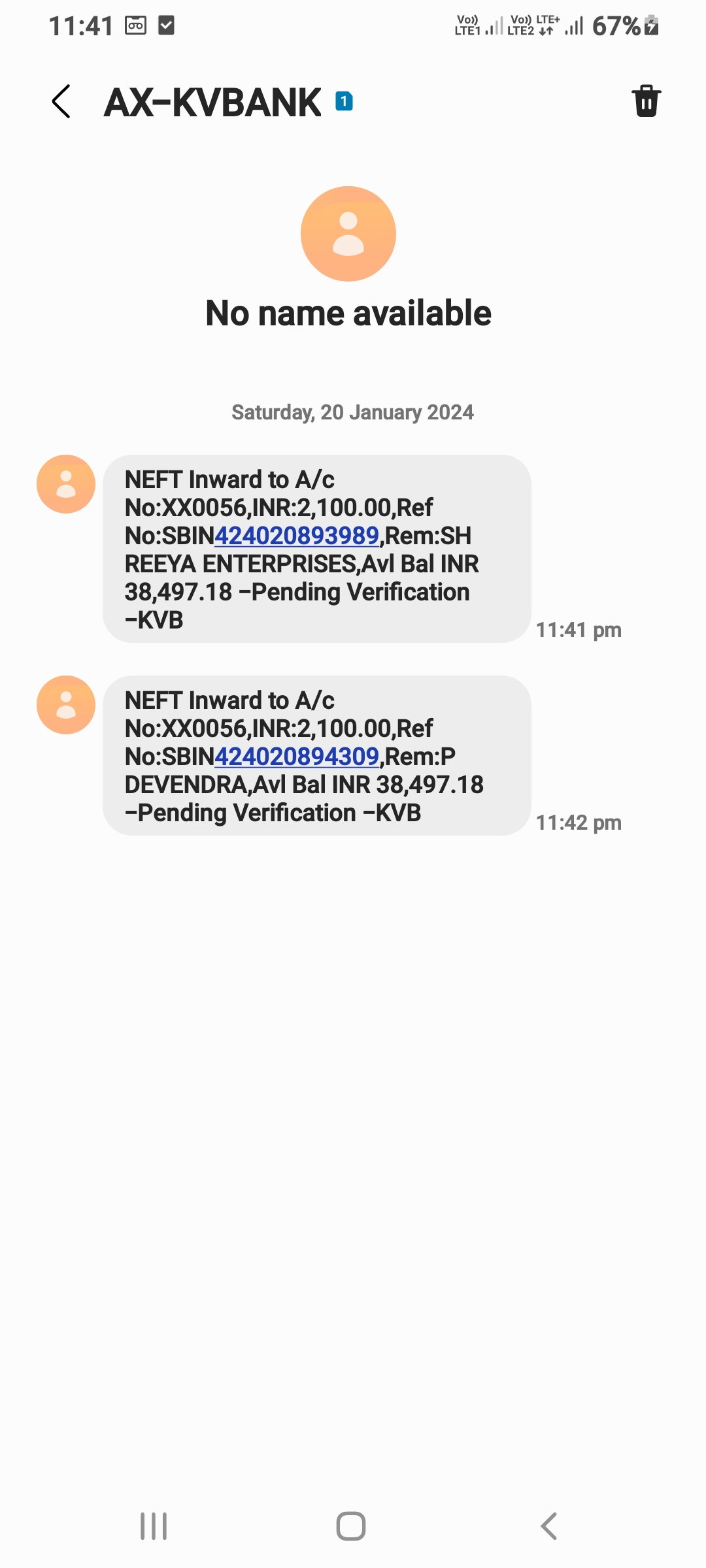Open linked reference number 424020893989
This screenshot has width=706, height=1568.
click(x=297, y=536)
